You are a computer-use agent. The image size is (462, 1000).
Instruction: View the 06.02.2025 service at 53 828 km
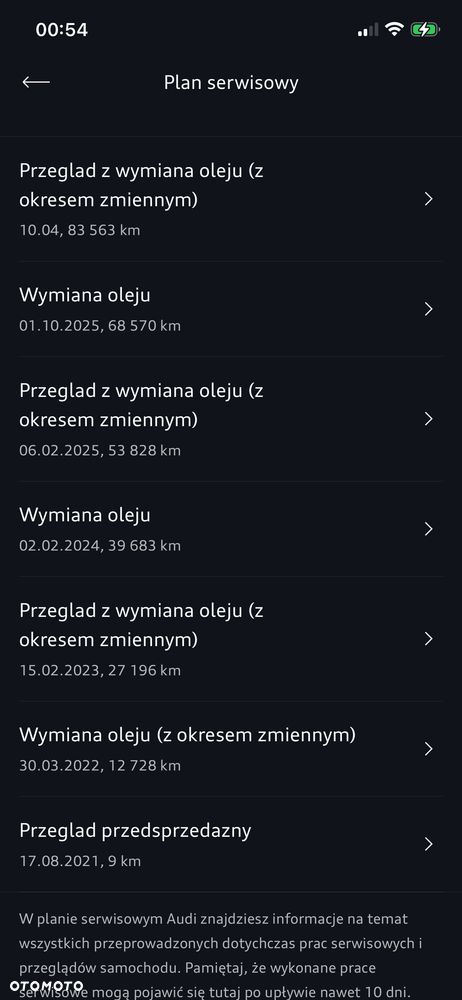click(231, 419)
